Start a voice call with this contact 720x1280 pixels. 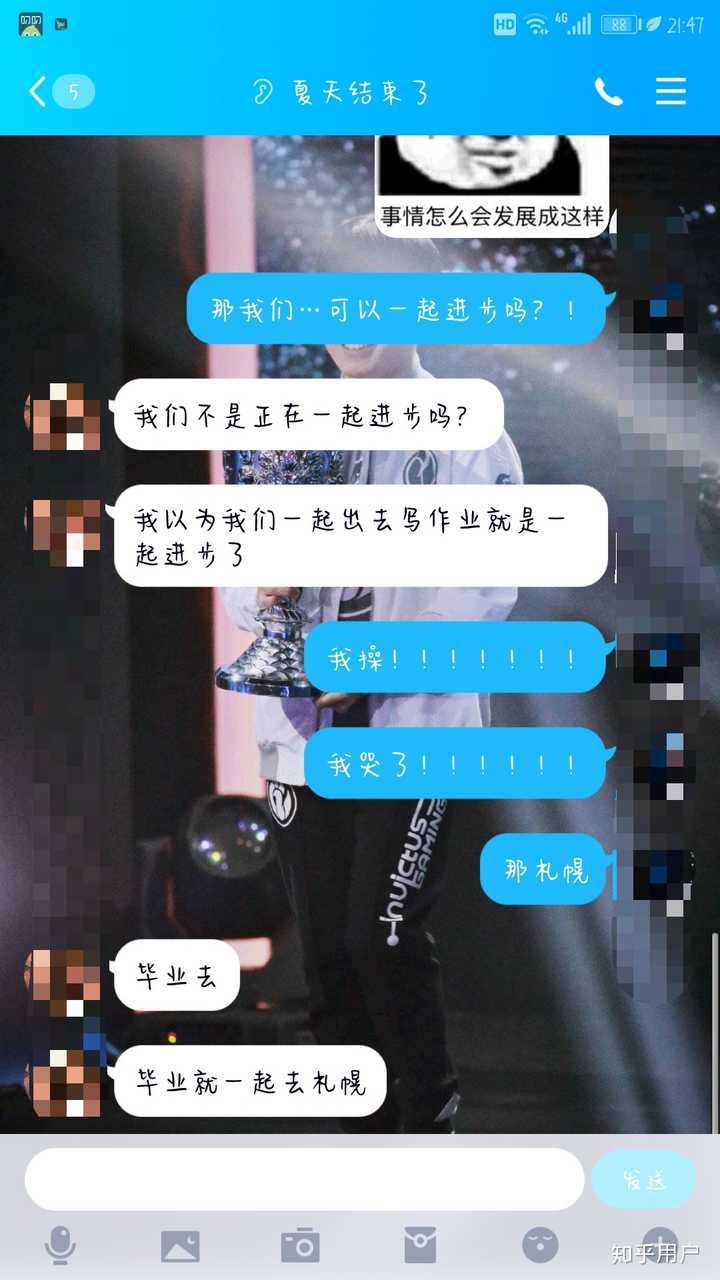click(x=608, y=92)
